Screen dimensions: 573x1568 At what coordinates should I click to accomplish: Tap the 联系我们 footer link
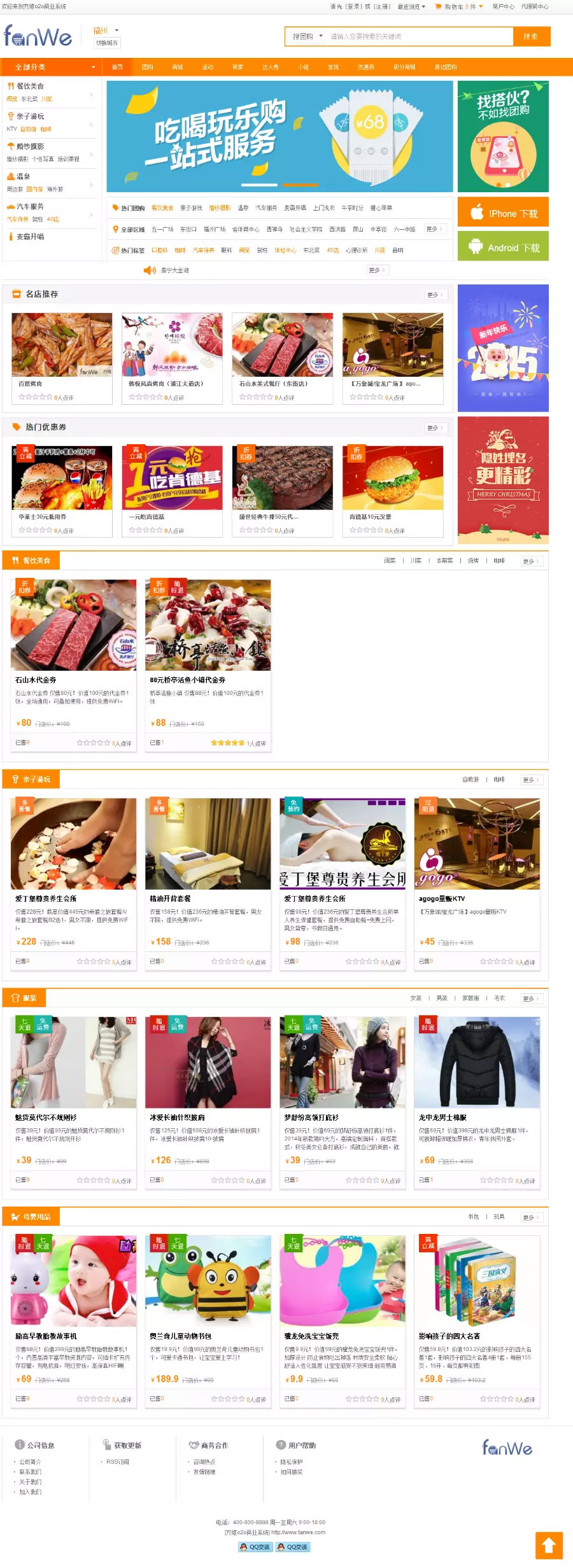[x=30, y=1472]
